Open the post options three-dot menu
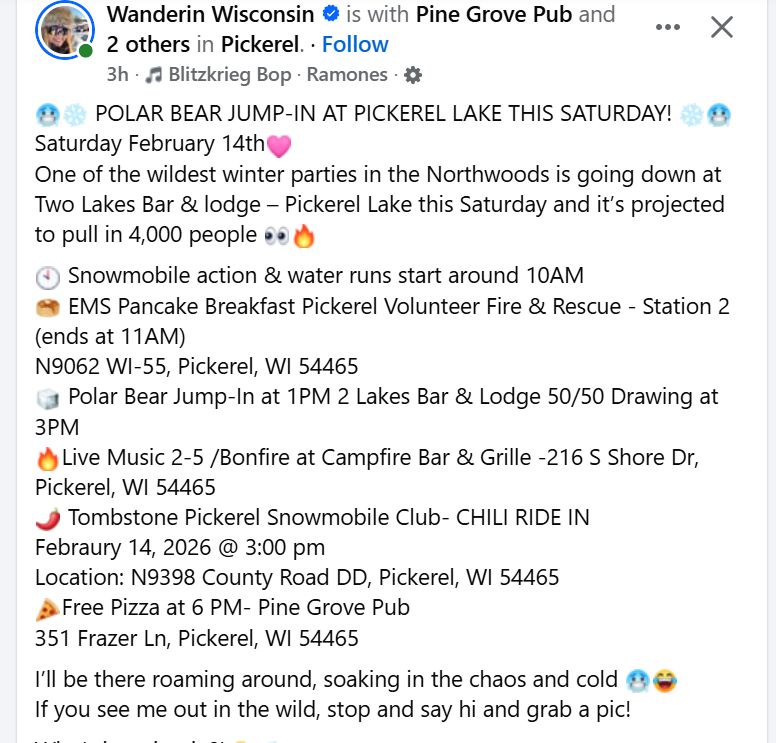The width and height of the screenshot is (776, 743). (668, 27)
